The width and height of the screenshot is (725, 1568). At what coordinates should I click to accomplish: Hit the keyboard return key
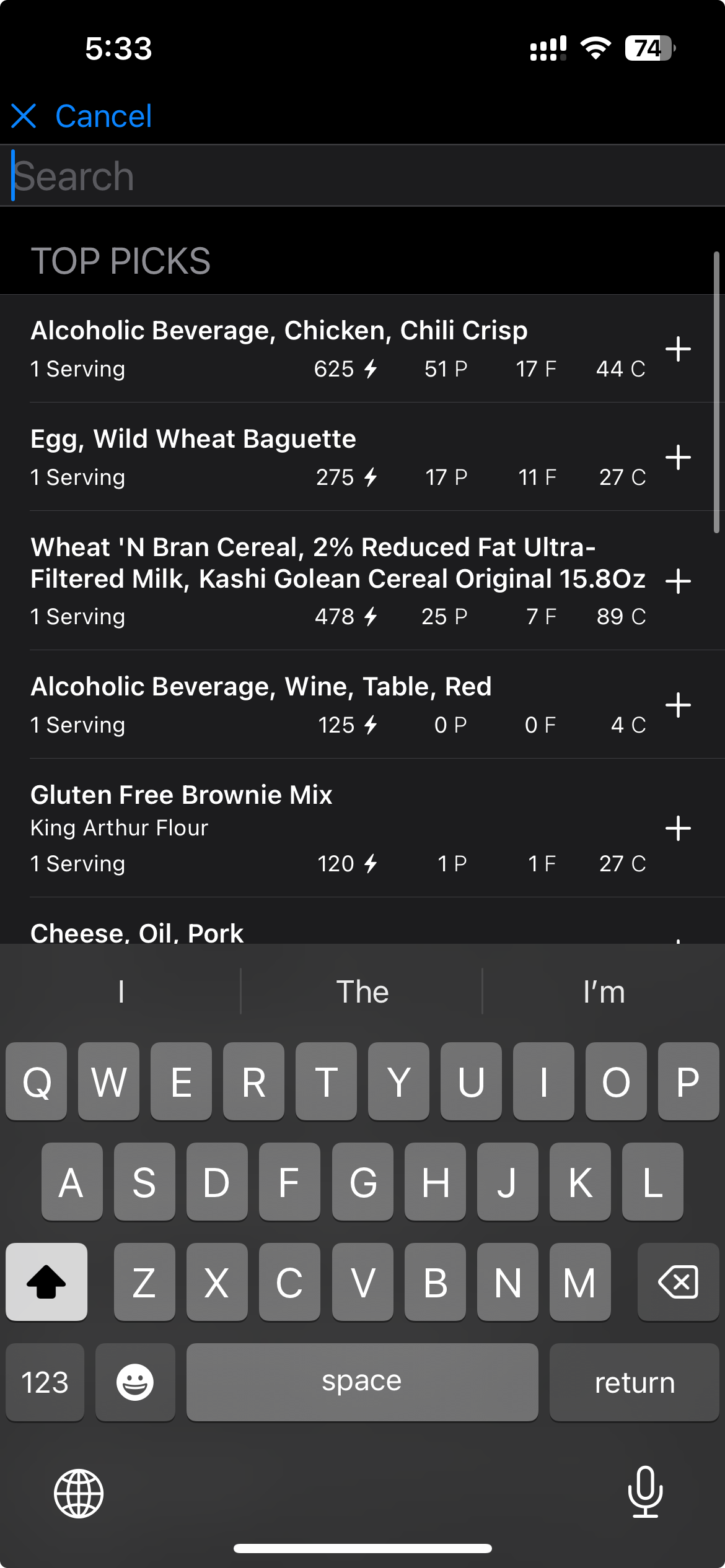[x=635, y=1382]
